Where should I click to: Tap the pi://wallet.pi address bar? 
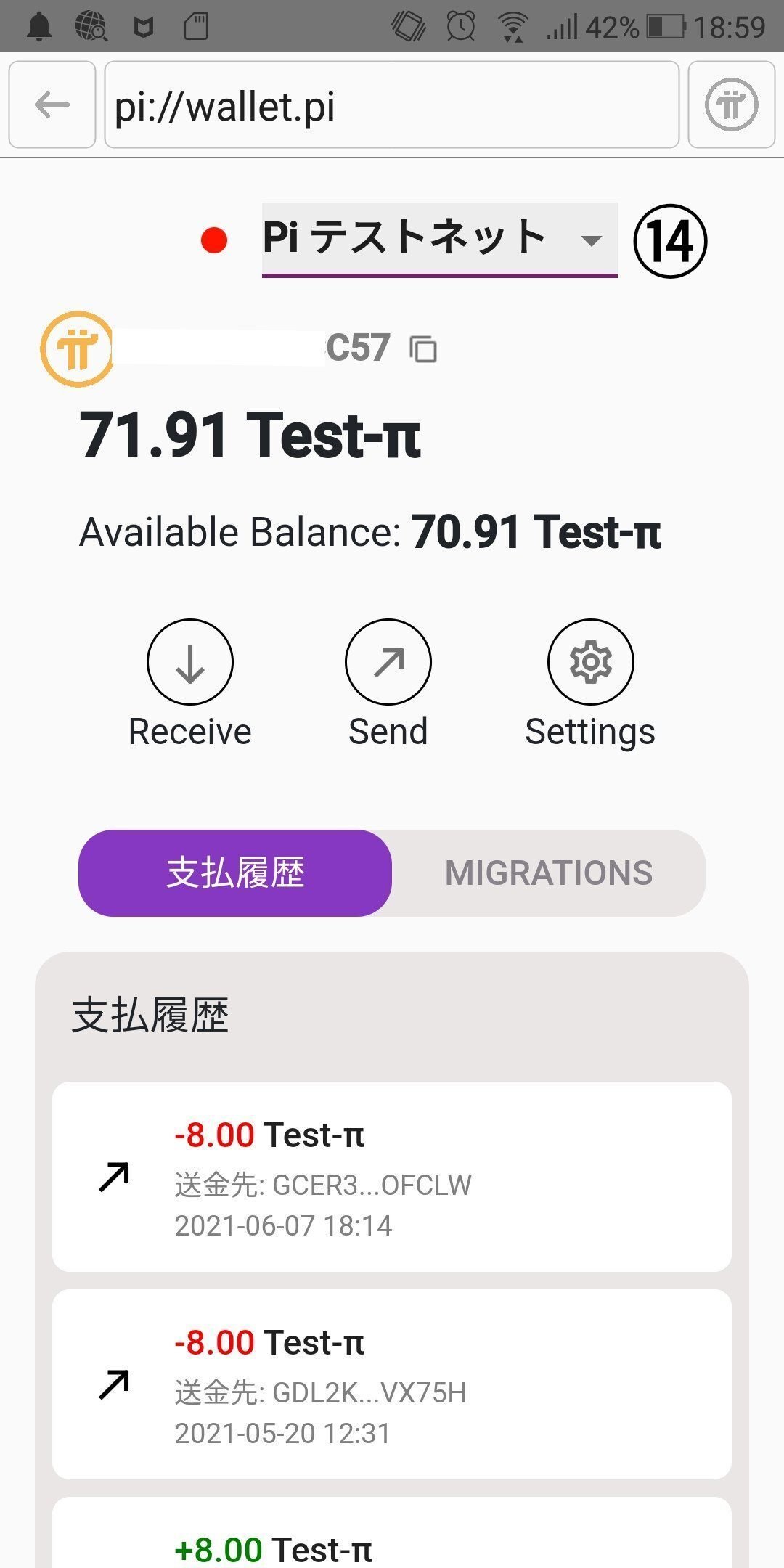coord(392,105)
